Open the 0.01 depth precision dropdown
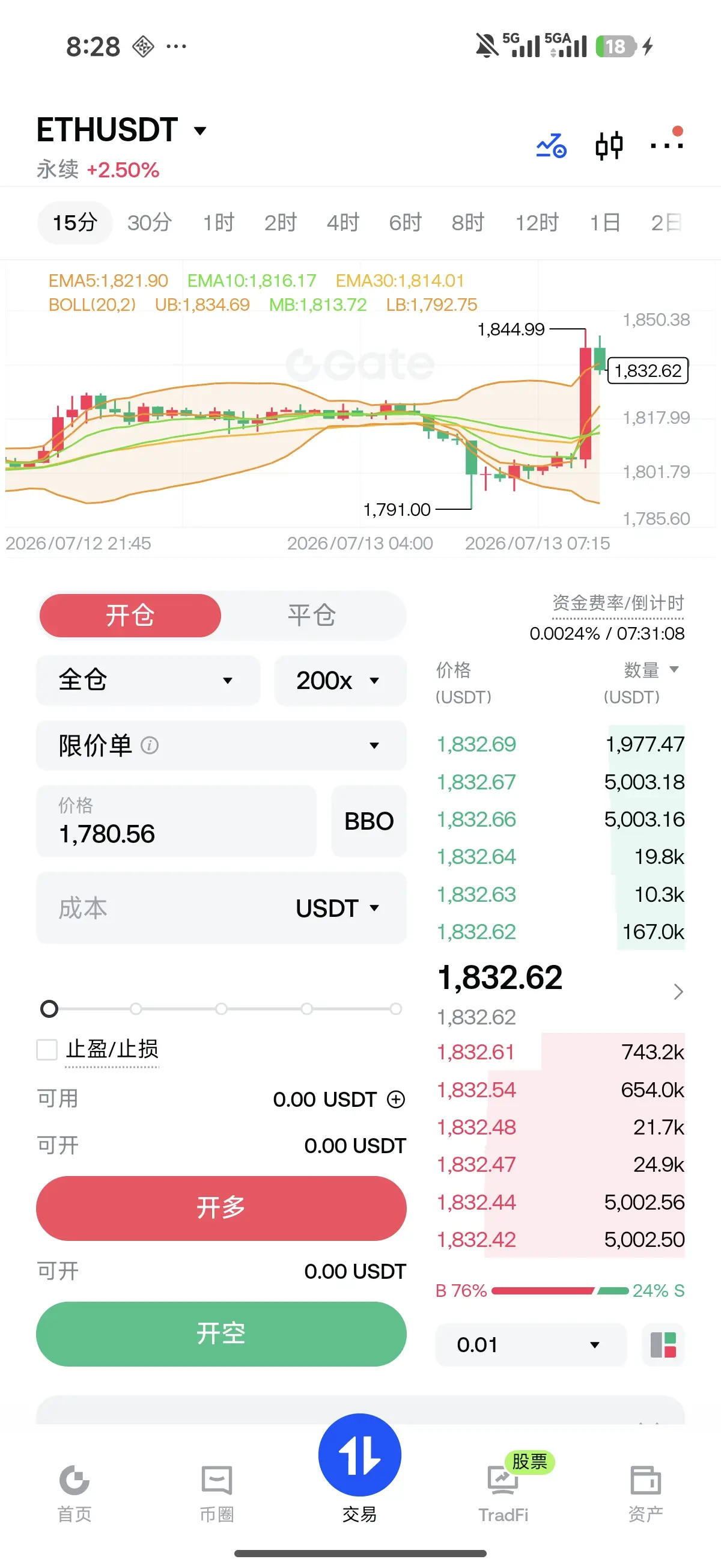Viewport: 721px width, 1568px height. [x=531, y=1344]
